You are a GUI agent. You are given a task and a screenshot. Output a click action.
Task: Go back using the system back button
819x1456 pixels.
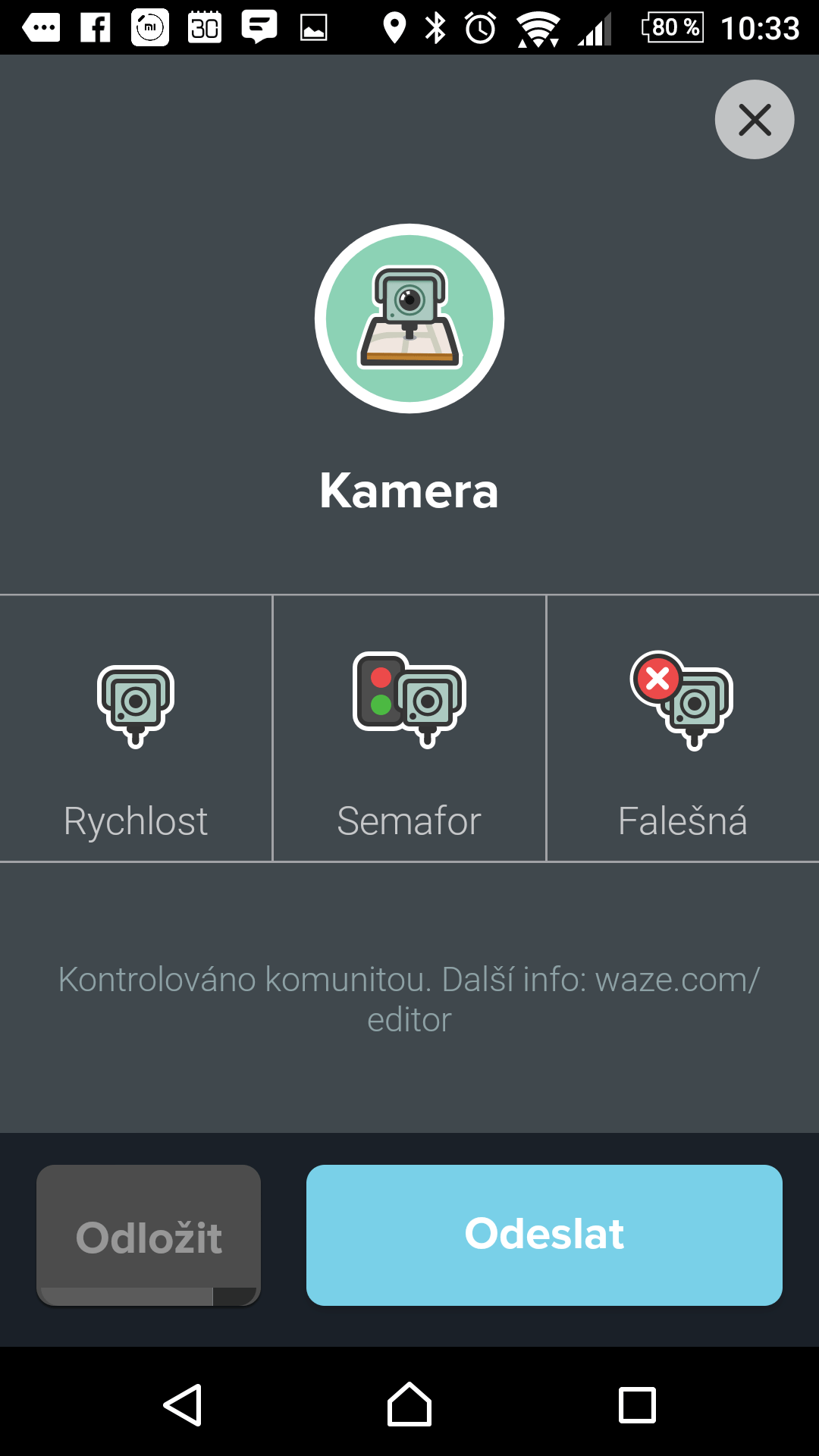[x=183, y=1405]
